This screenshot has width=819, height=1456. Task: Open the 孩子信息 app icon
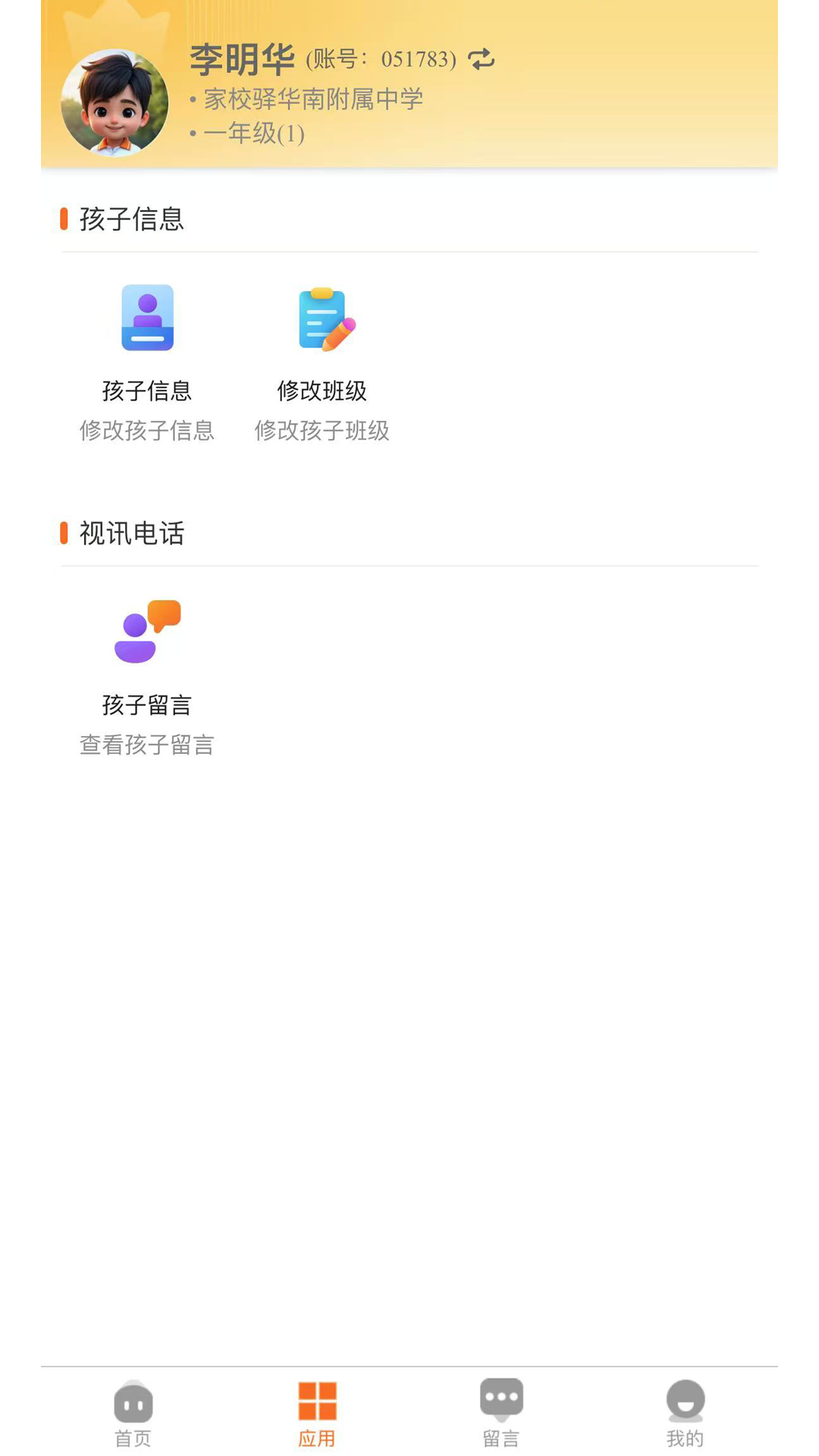(148, 318)
